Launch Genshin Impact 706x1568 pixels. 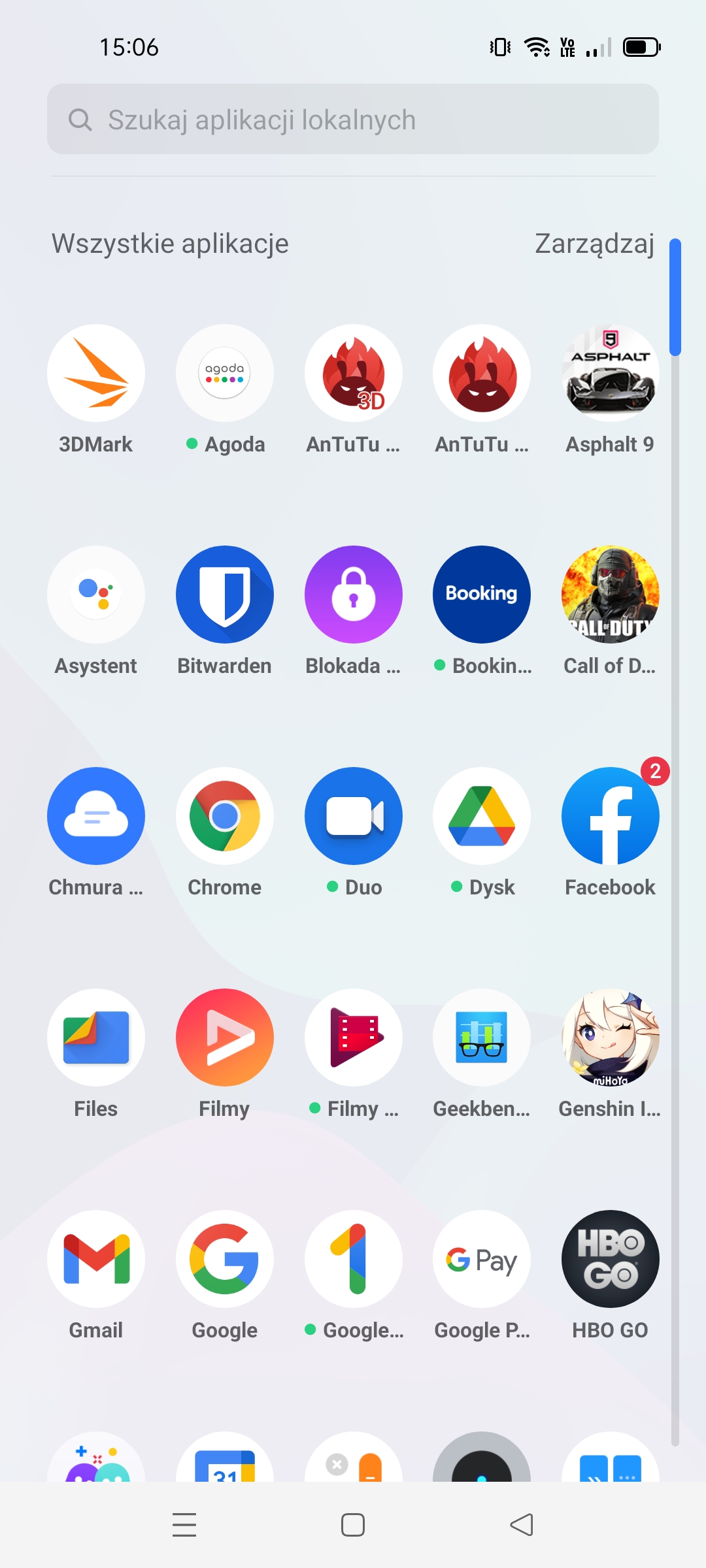click(610, 1037)
